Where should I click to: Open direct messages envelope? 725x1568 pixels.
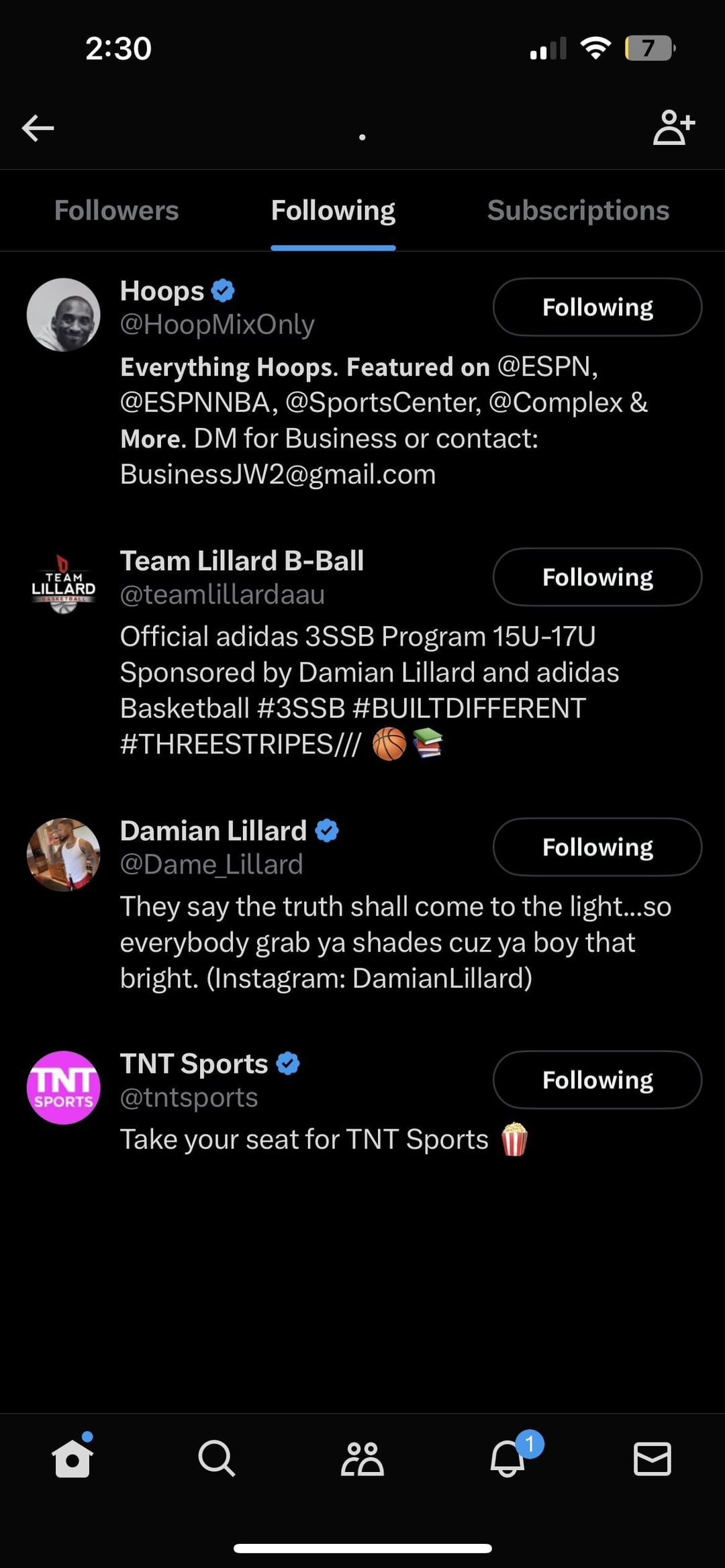[652, 1459]
